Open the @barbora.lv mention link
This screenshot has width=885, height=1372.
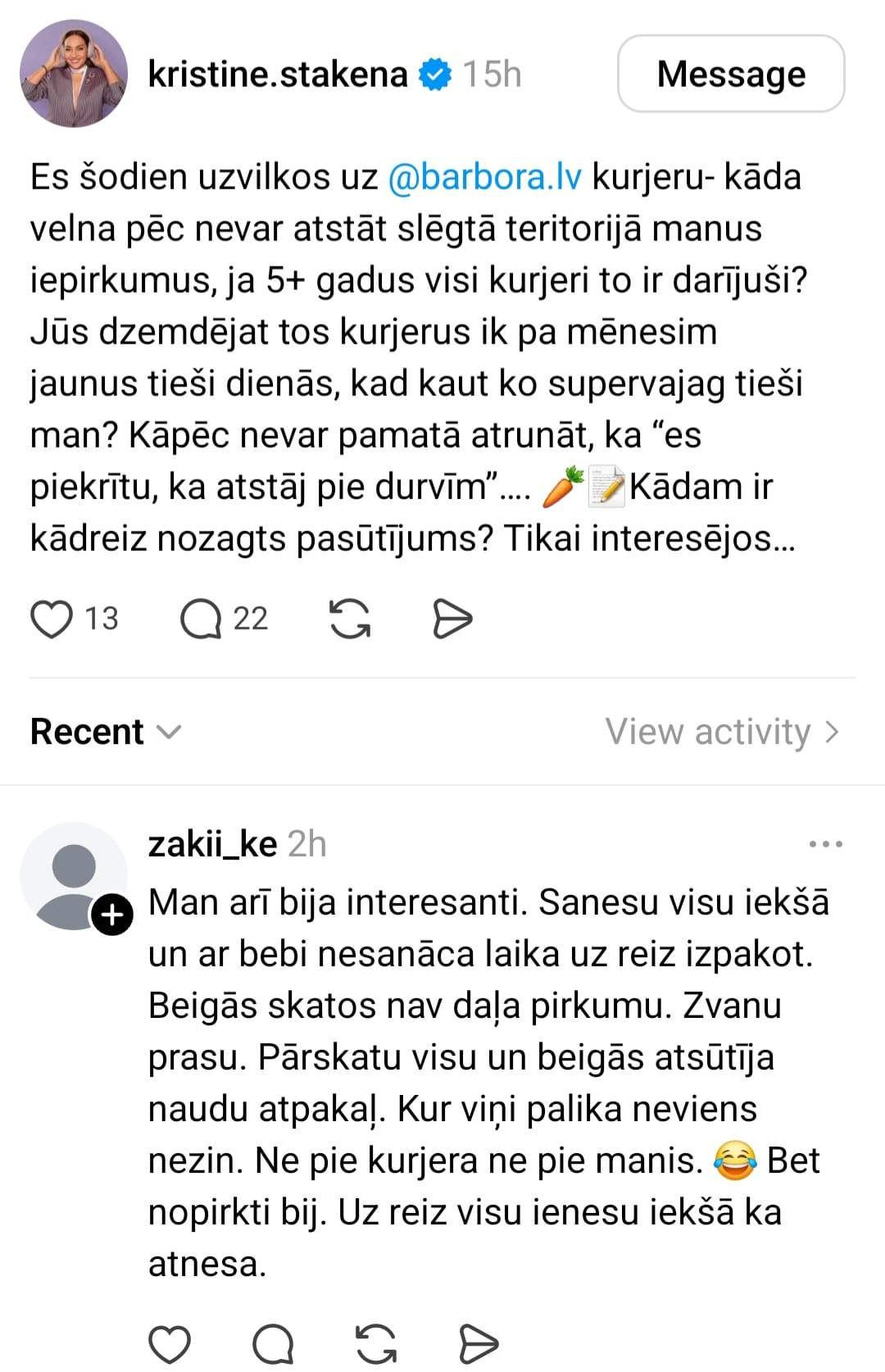[484, 177]
